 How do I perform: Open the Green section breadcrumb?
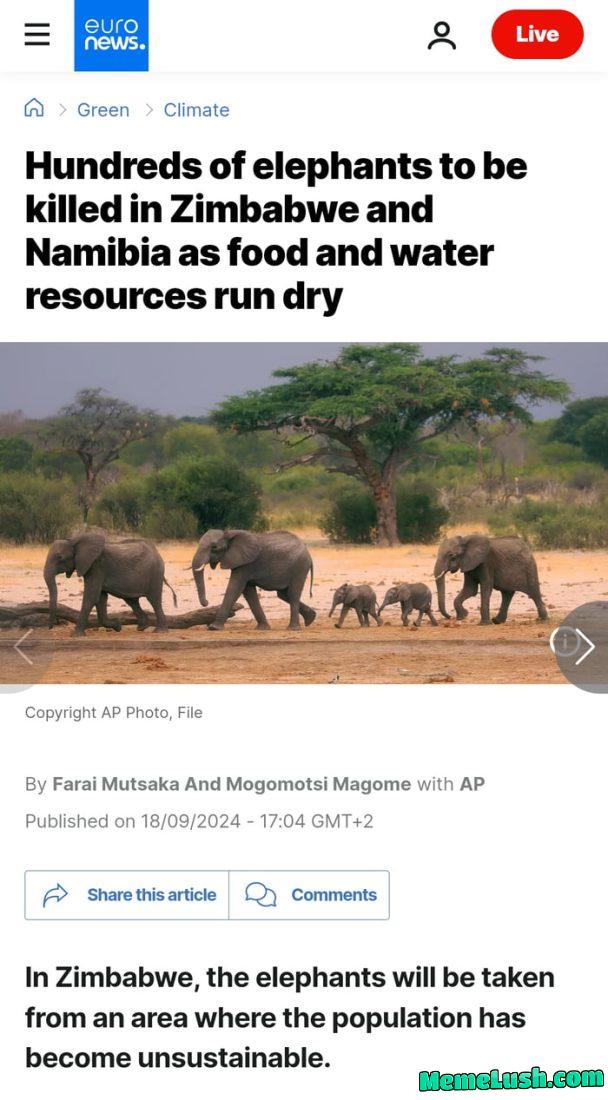[x=103, y=110]
